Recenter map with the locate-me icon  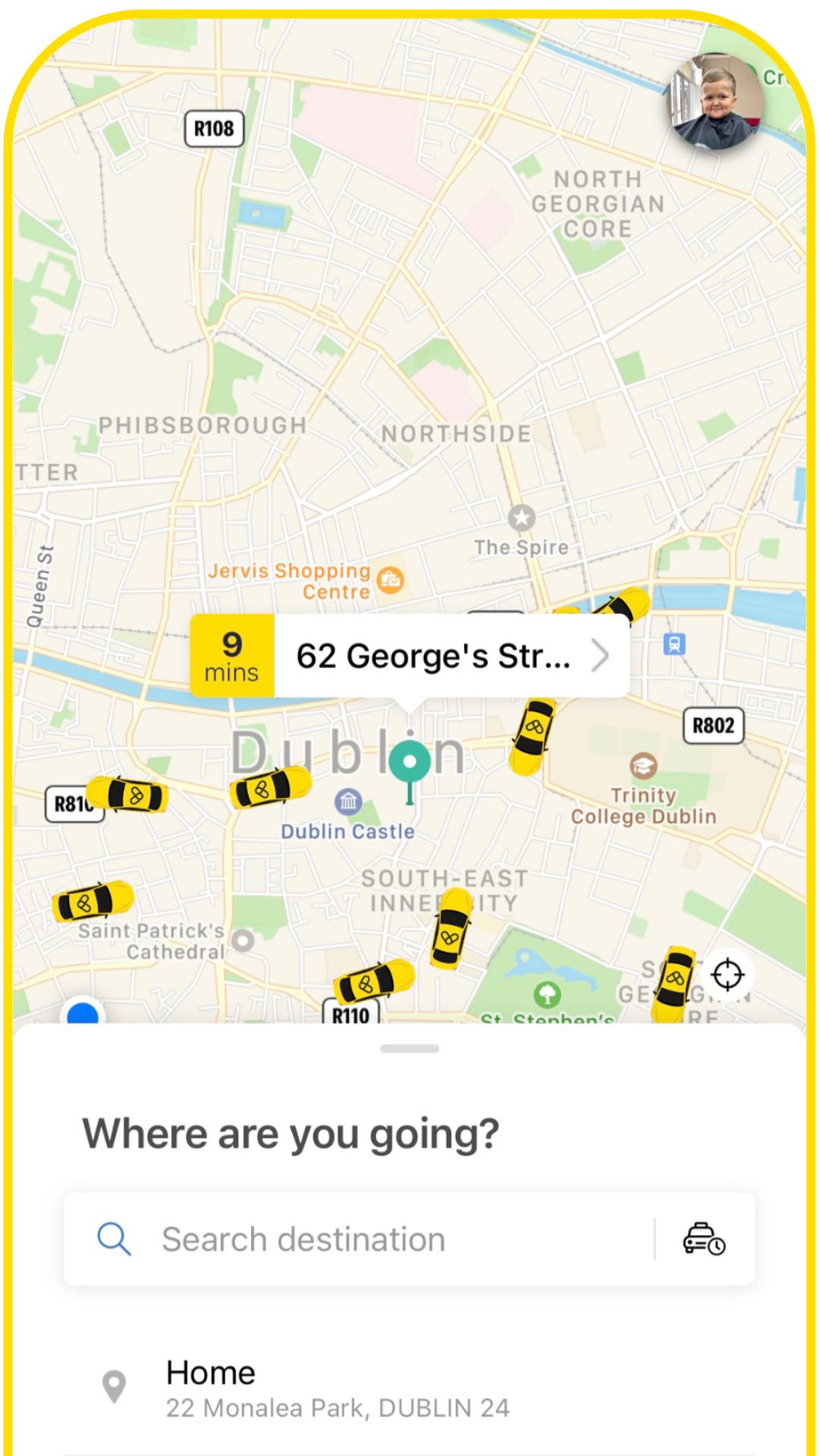point(727,974)
